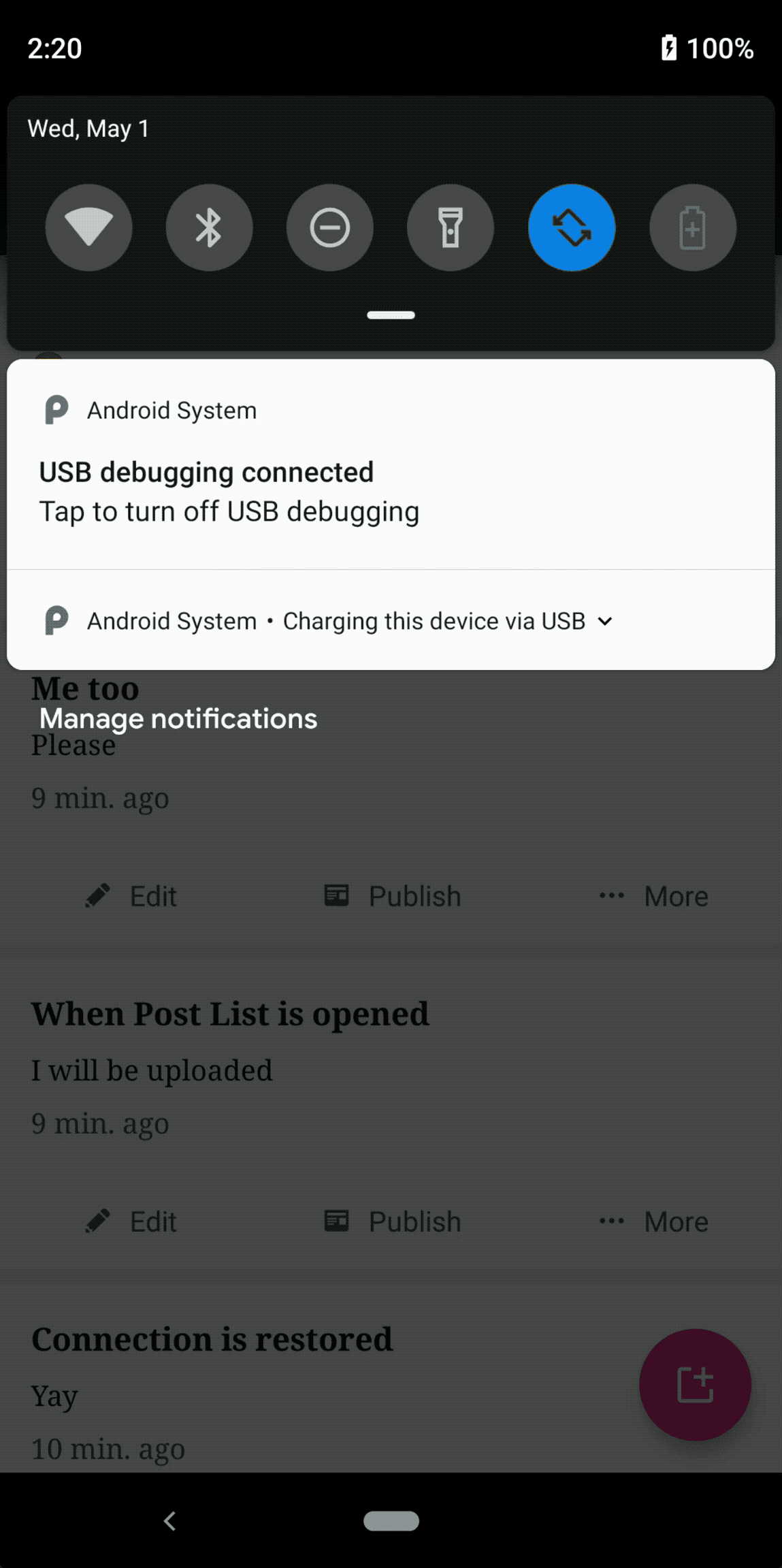782x1568 pixels.
Task: Disable auto-rotate tile
Action: (572, 227)
